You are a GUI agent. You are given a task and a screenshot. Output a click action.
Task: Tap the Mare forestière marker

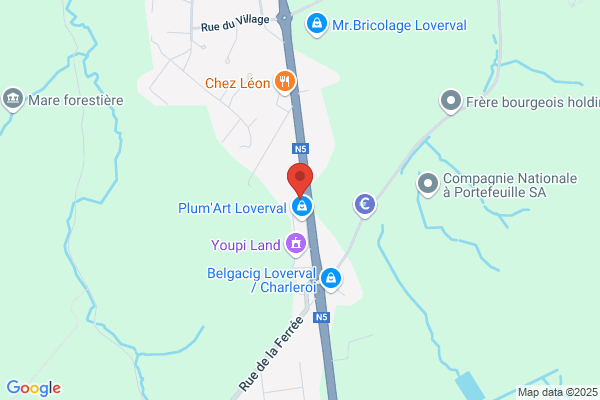[13, 99]
